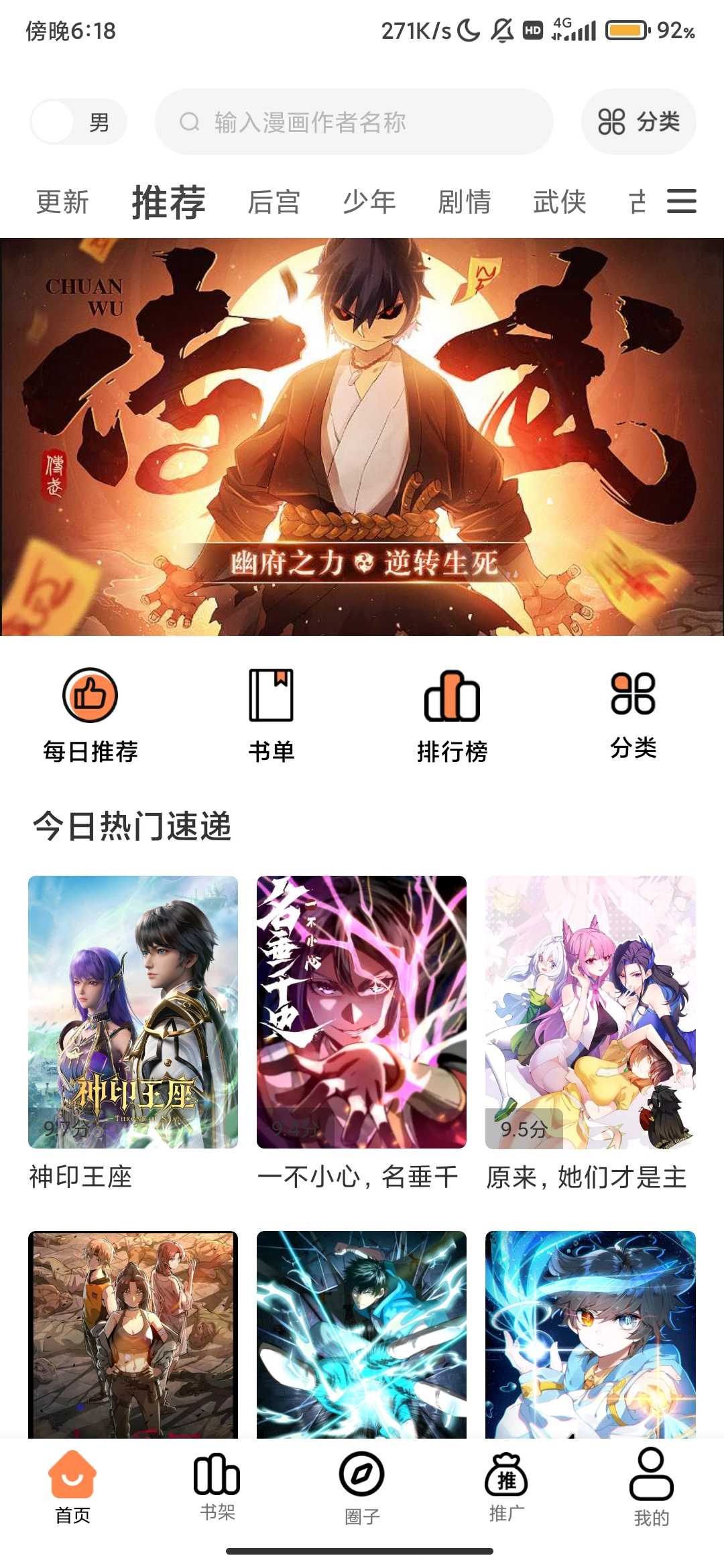Go to the 书架 bookshelf tab
724x1568 pixels.
click(217, 1485)
